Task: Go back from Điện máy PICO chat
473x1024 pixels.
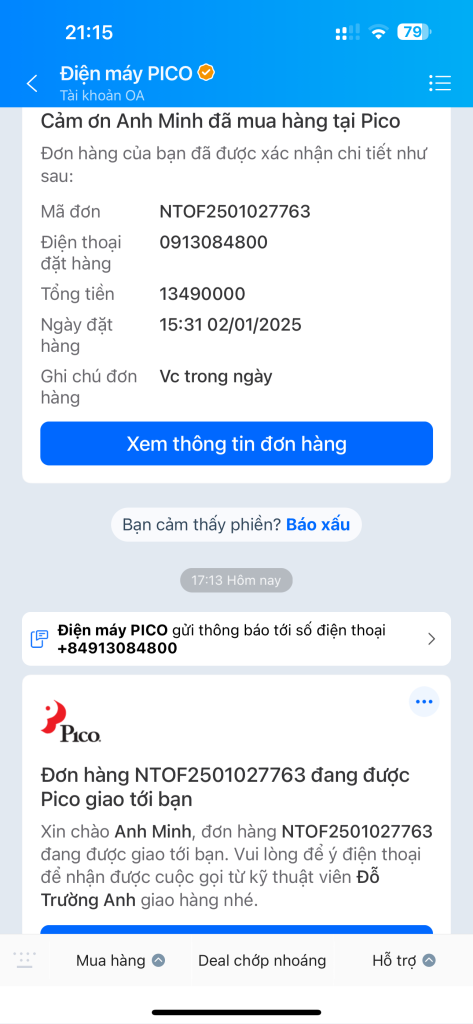Action: pos(31,83)
